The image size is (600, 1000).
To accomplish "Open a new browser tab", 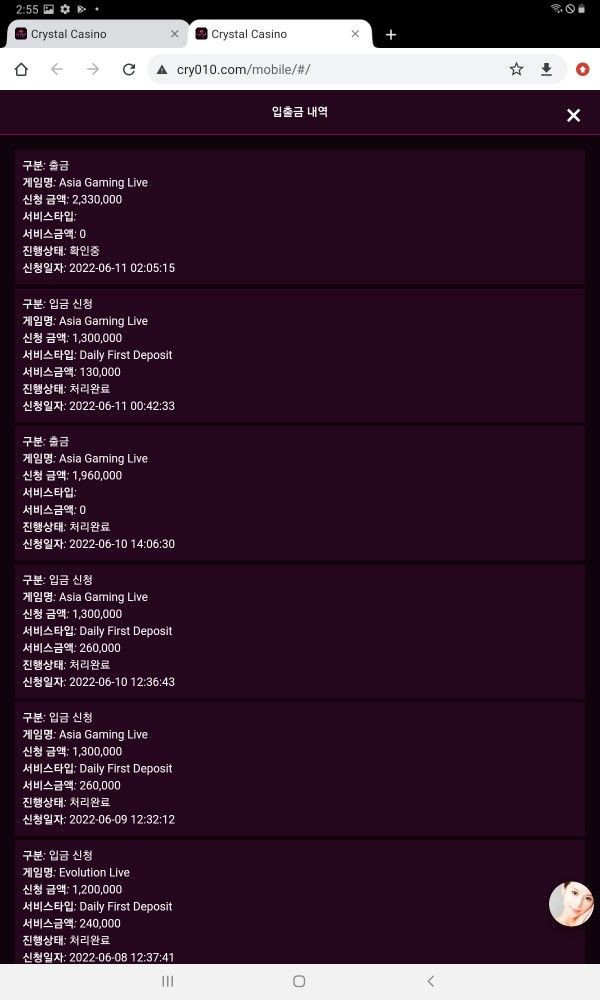I will pyautogui.click(x=391, y=34).
